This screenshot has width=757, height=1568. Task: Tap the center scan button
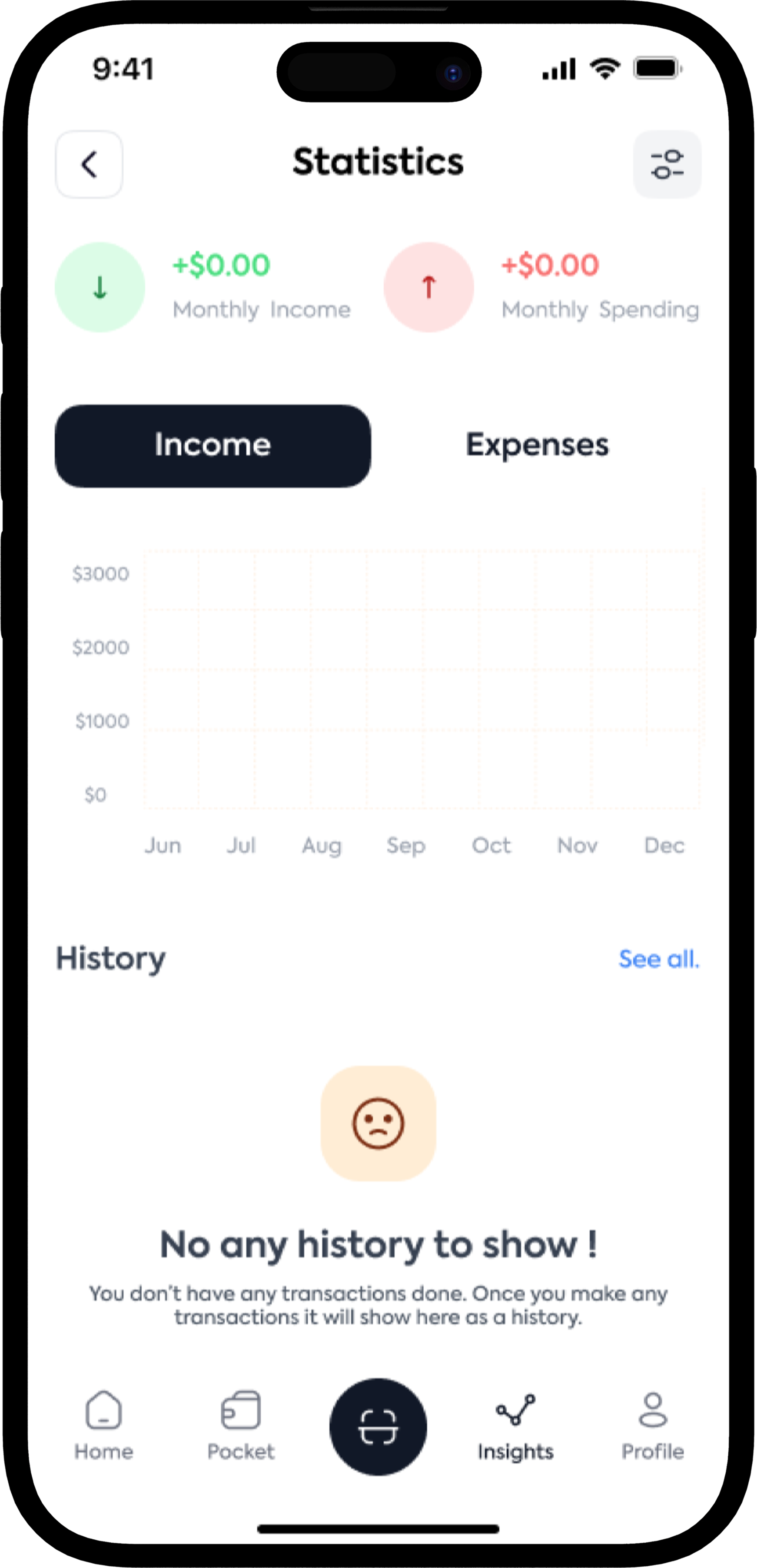[378, 1427]
